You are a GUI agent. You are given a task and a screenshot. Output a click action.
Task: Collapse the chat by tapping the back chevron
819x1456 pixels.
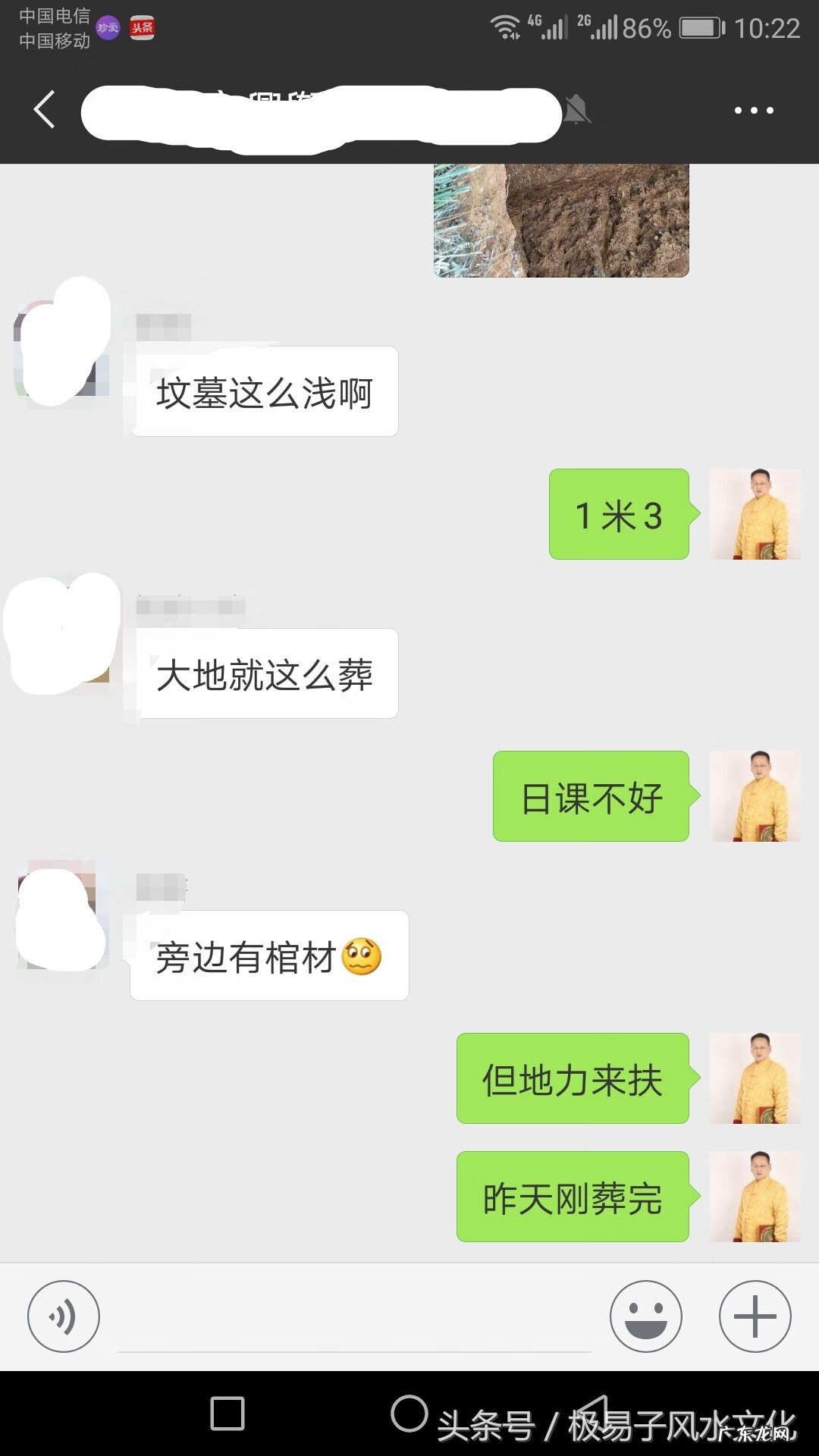[x=43, y=108]
